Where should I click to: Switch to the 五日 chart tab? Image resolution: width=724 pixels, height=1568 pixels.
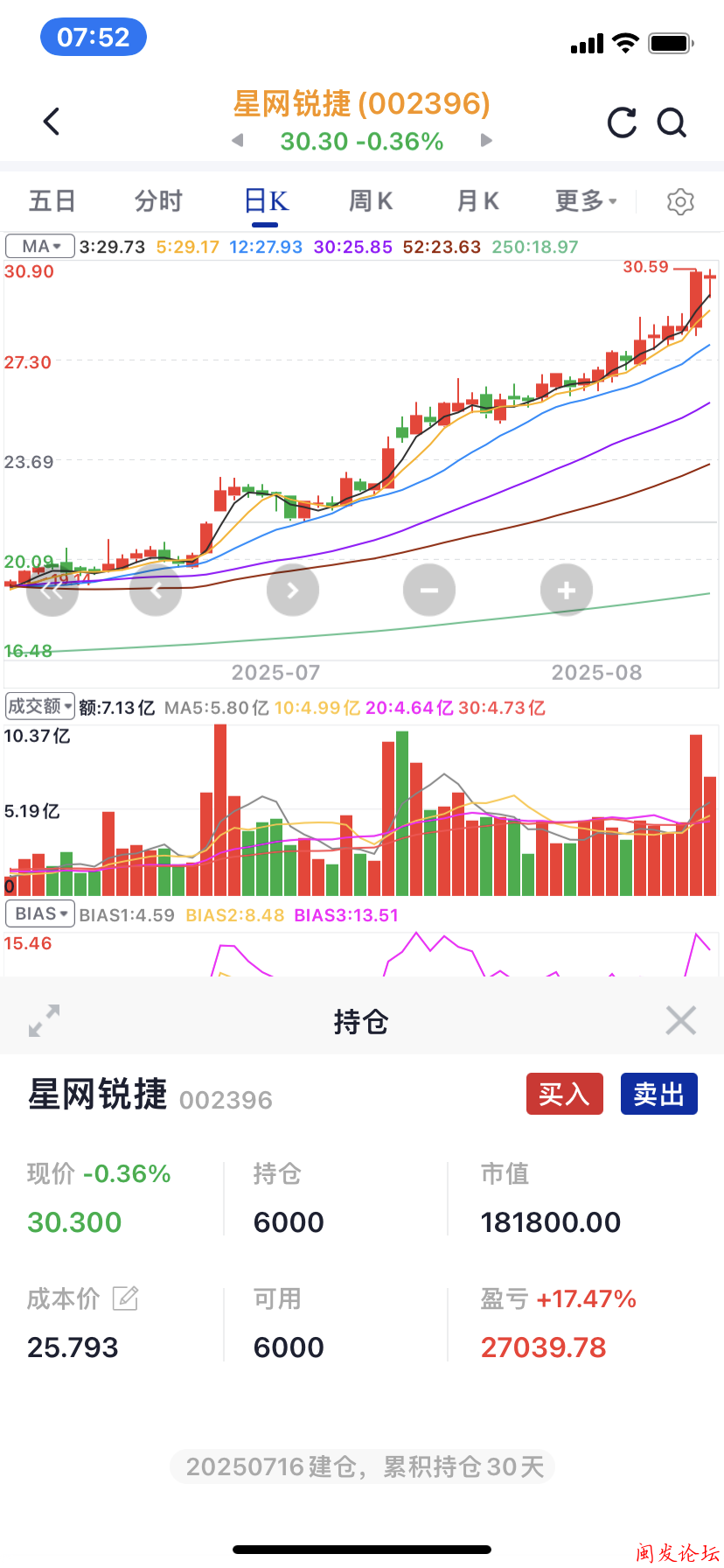[52, 201]
